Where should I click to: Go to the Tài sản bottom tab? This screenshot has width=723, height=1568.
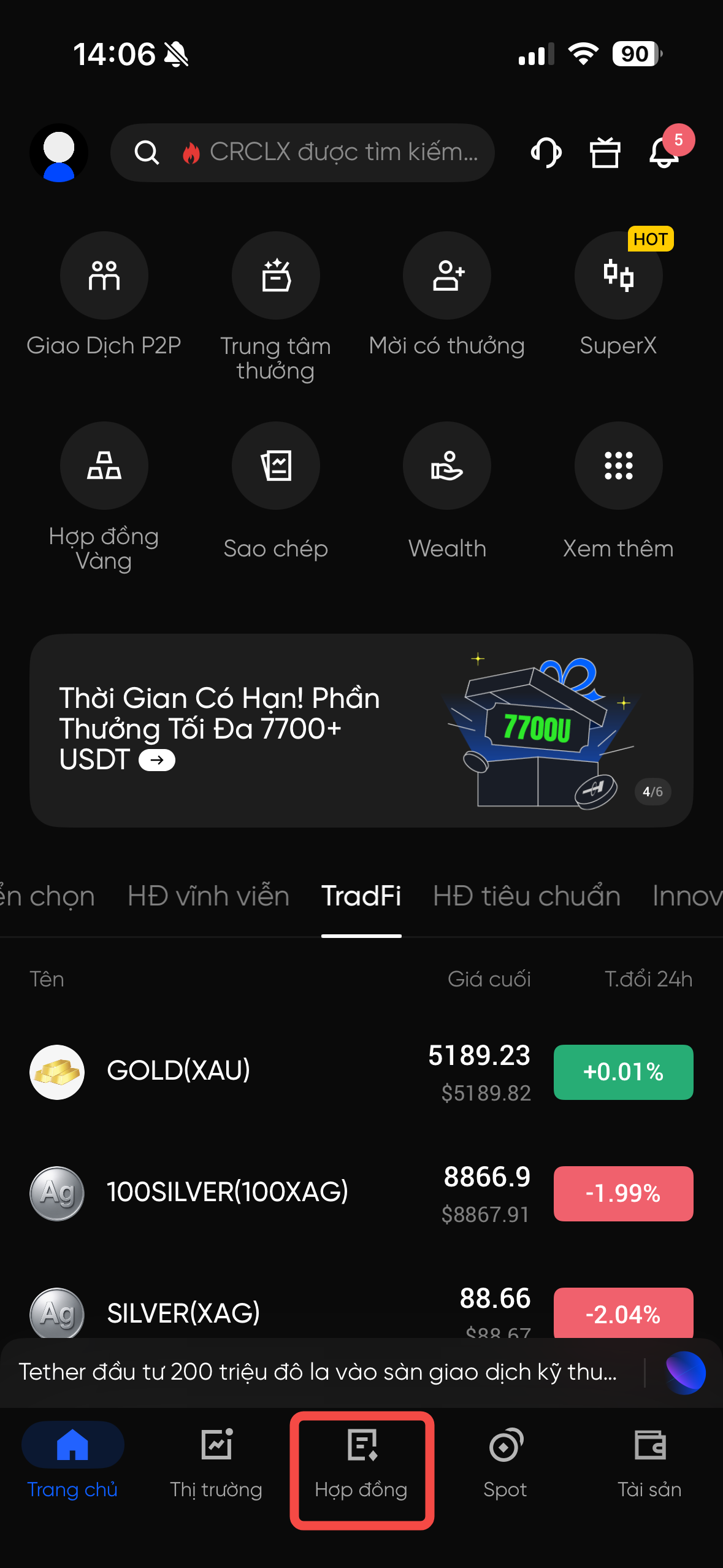[649, 1469]
